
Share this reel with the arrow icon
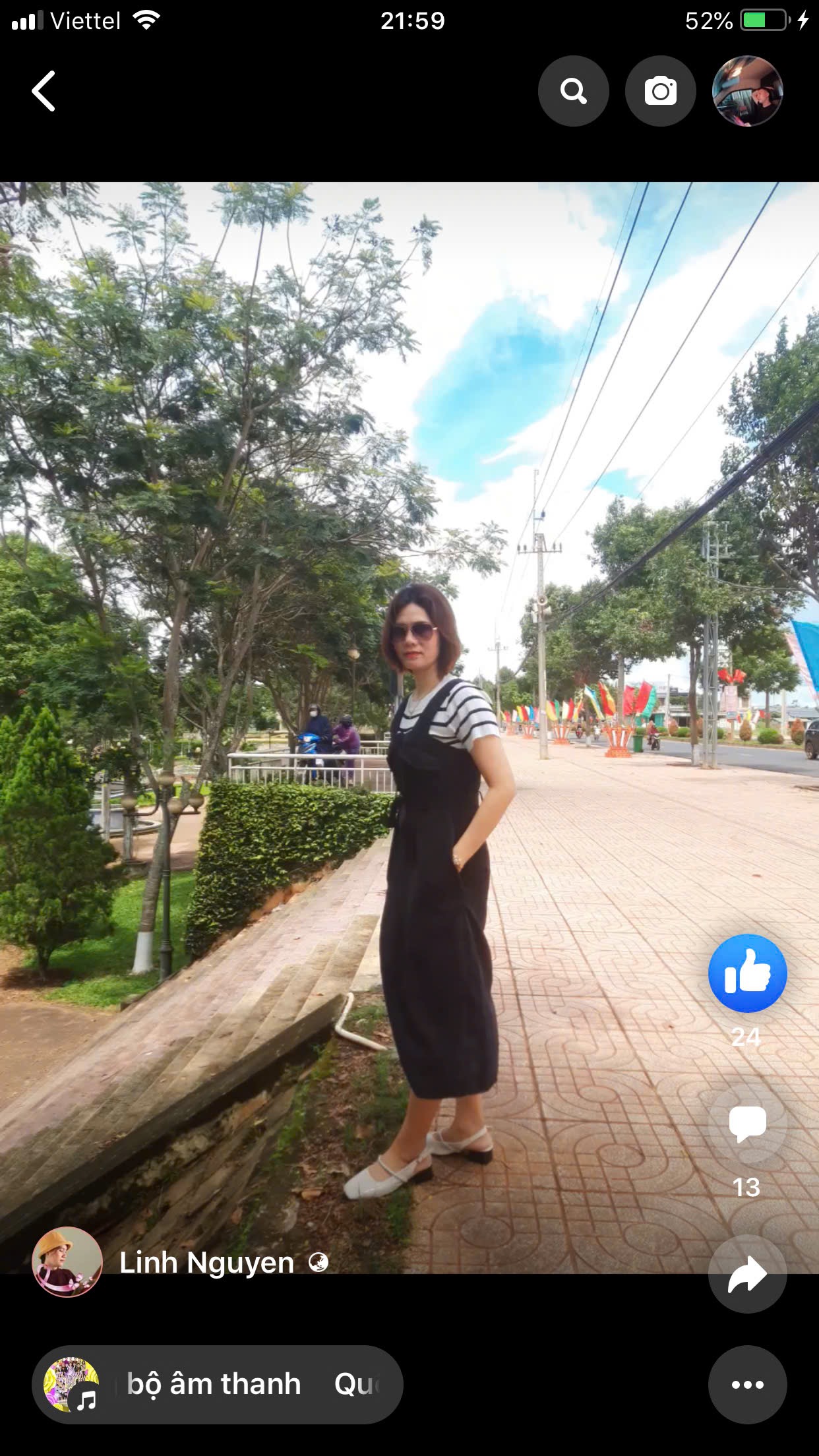[747, 1274]
